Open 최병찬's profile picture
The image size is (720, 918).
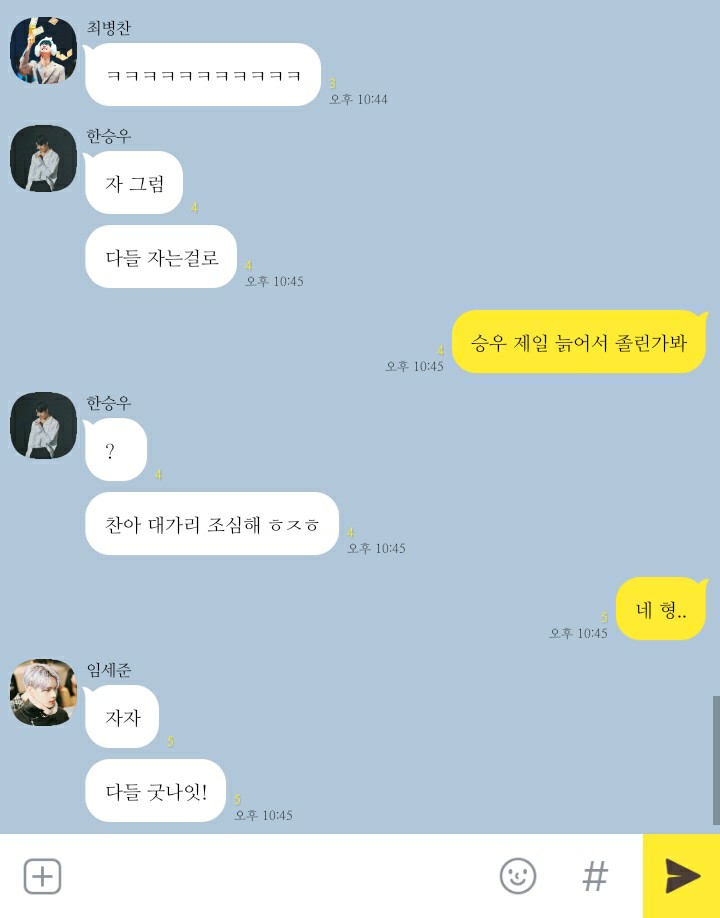coord(43,51)
